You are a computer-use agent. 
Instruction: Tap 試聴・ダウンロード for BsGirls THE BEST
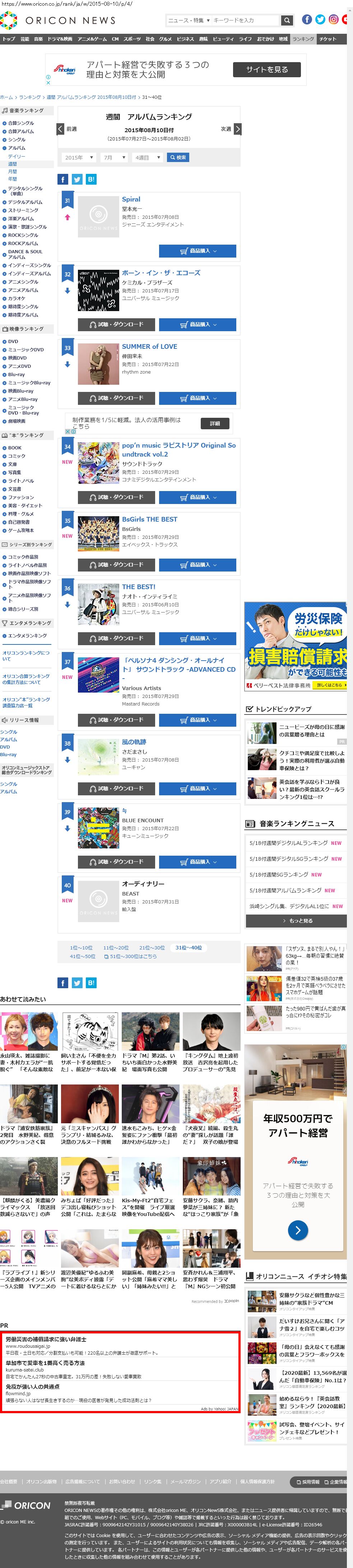point(116,565)
